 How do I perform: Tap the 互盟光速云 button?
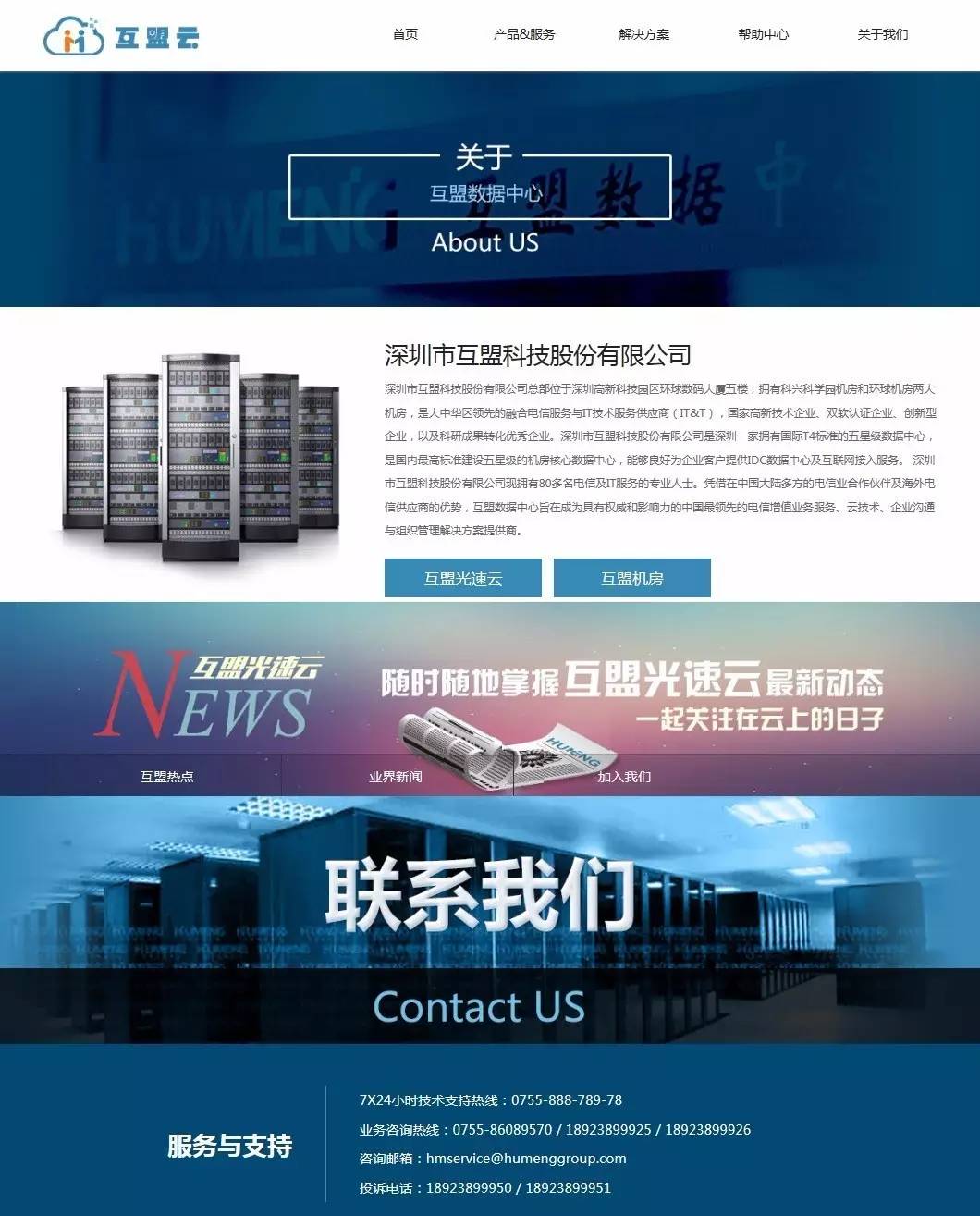pos(463,578)
